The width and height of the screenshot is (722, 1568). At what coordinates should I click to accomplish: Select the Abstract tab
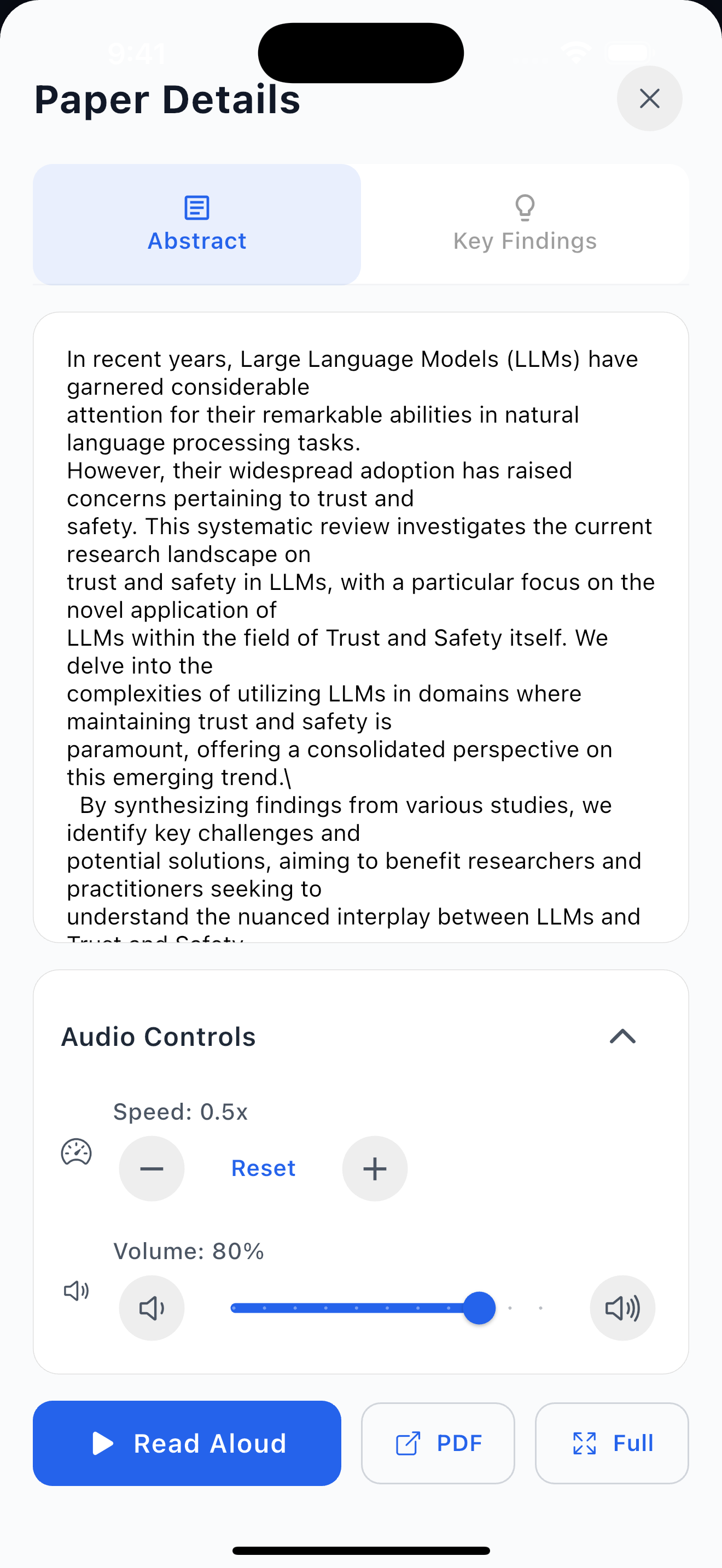point(196,225)
